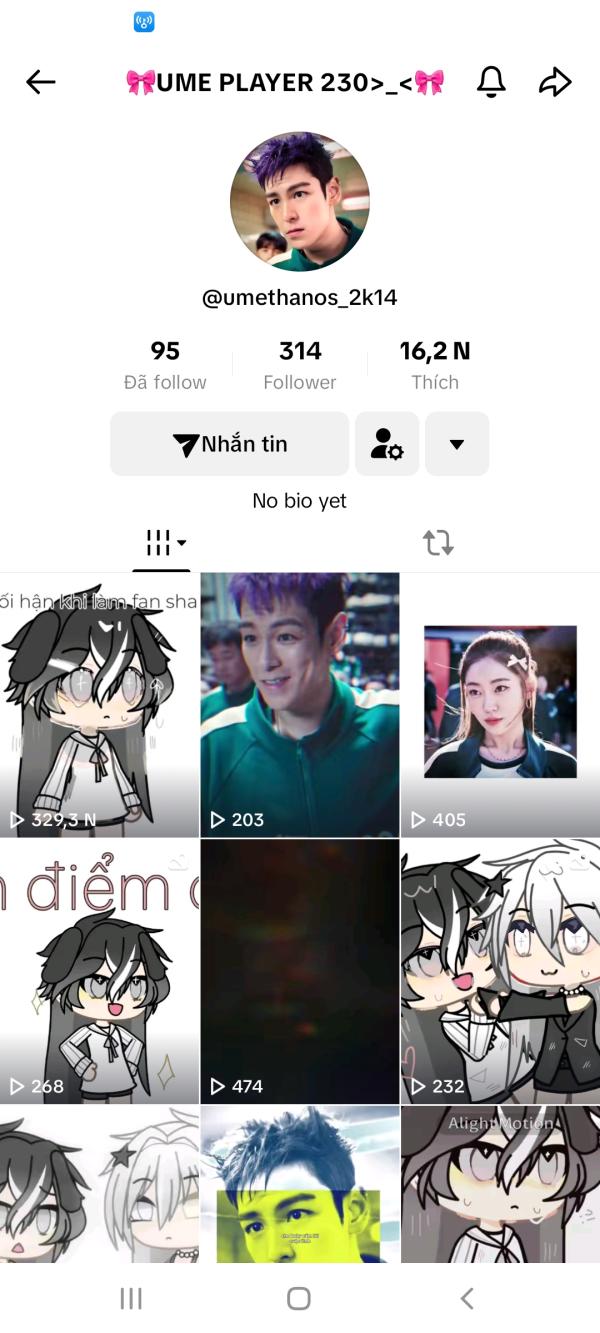The height and width of the screenshot is (1333, 600).
Task: Go back using the top-left arrow
Action: pos(41,82)
